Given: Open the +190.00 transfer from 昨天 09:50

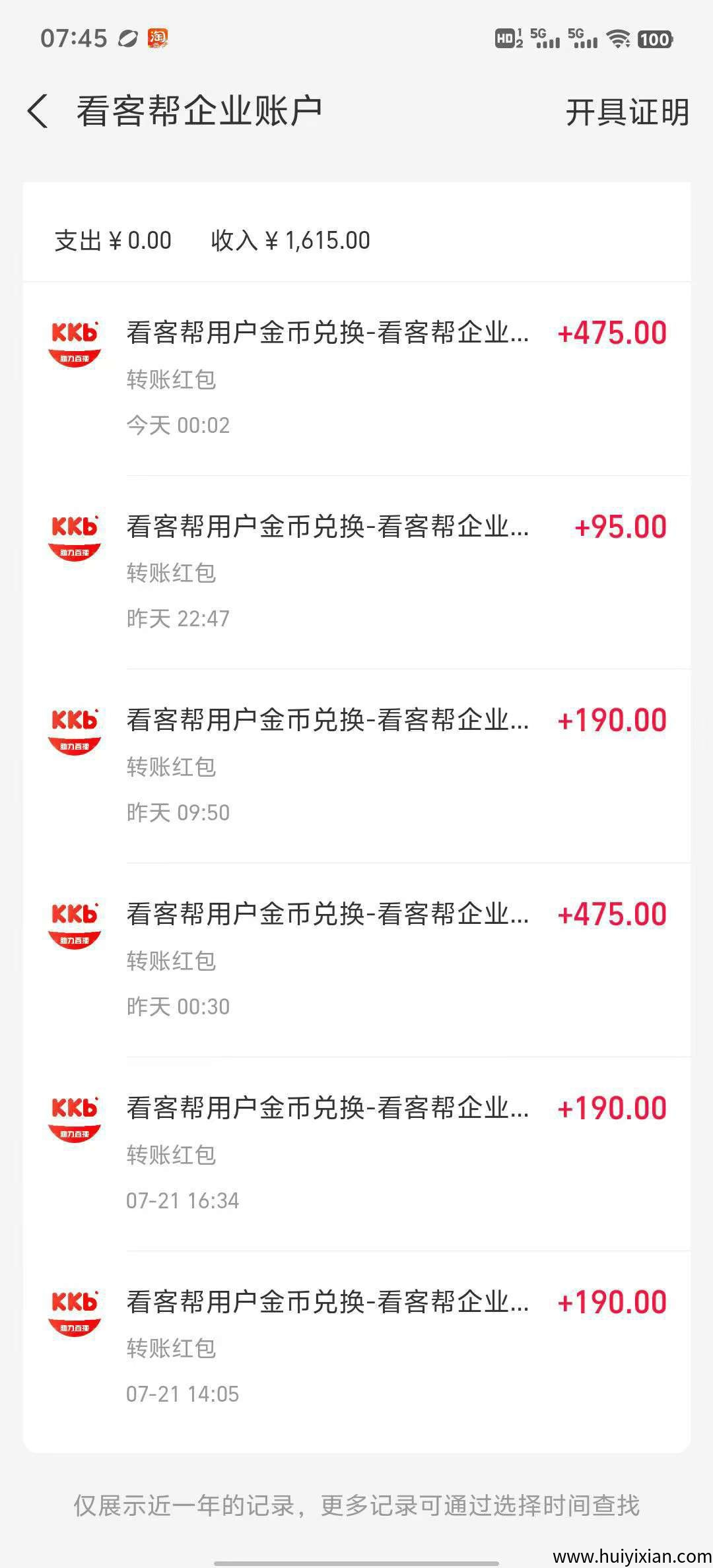Looking at the screenshot, I should tap(356, 766).
